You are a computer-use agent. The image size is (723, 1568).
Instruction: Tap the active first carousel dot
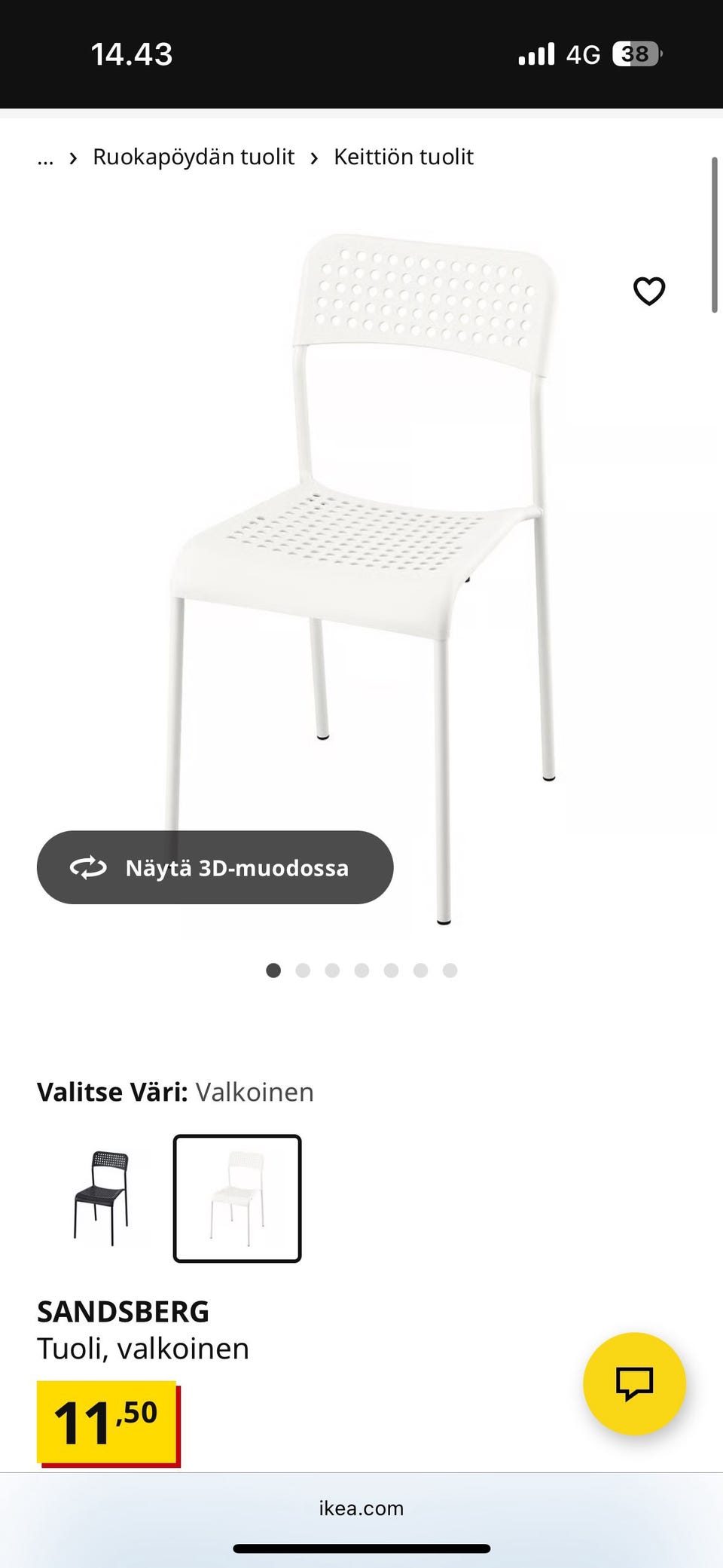coord(273,970)
